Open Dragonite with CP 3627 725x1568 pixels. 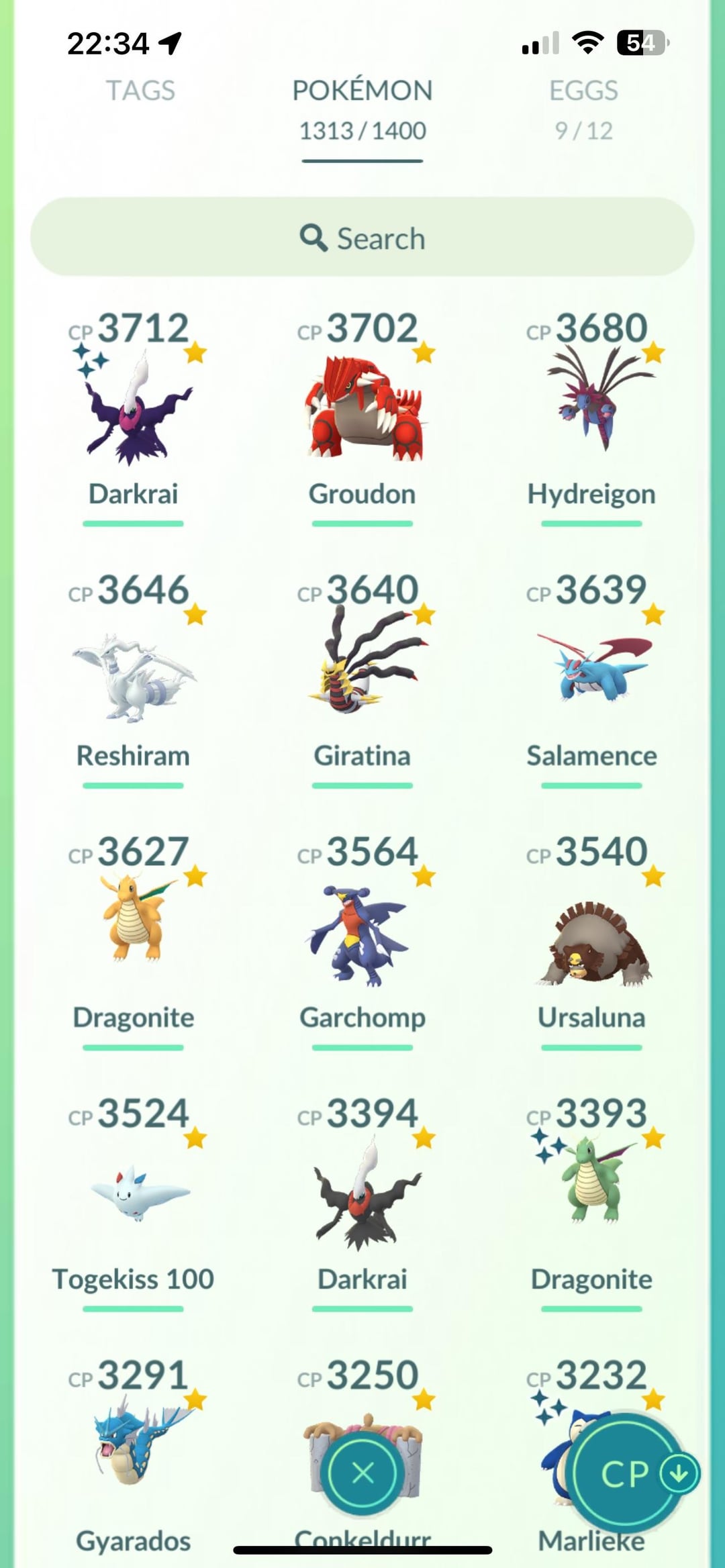click(134, 933)
